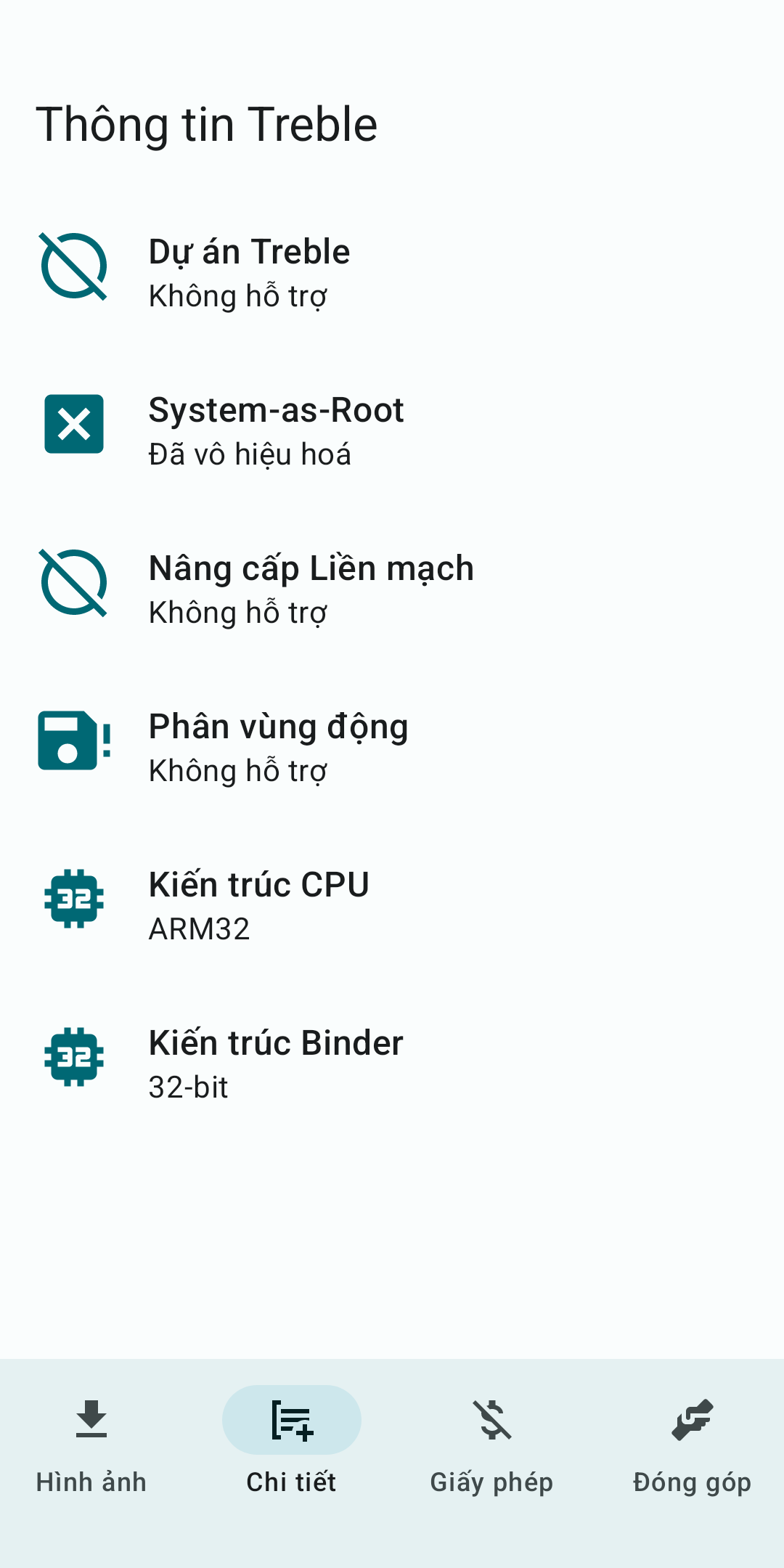Screen dimensions: 784x1568
Task: View Nâng cấp Liền mạch details
Action: pos(392,589)
